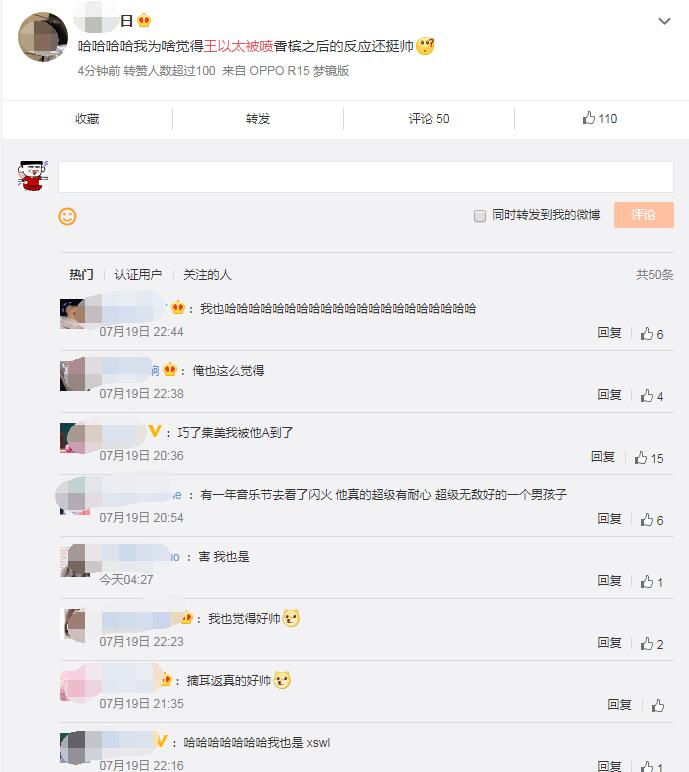This screenshot has height=772, width=689.
Task: Open 评论 50 comments
Action: click(x=429, y=119)
